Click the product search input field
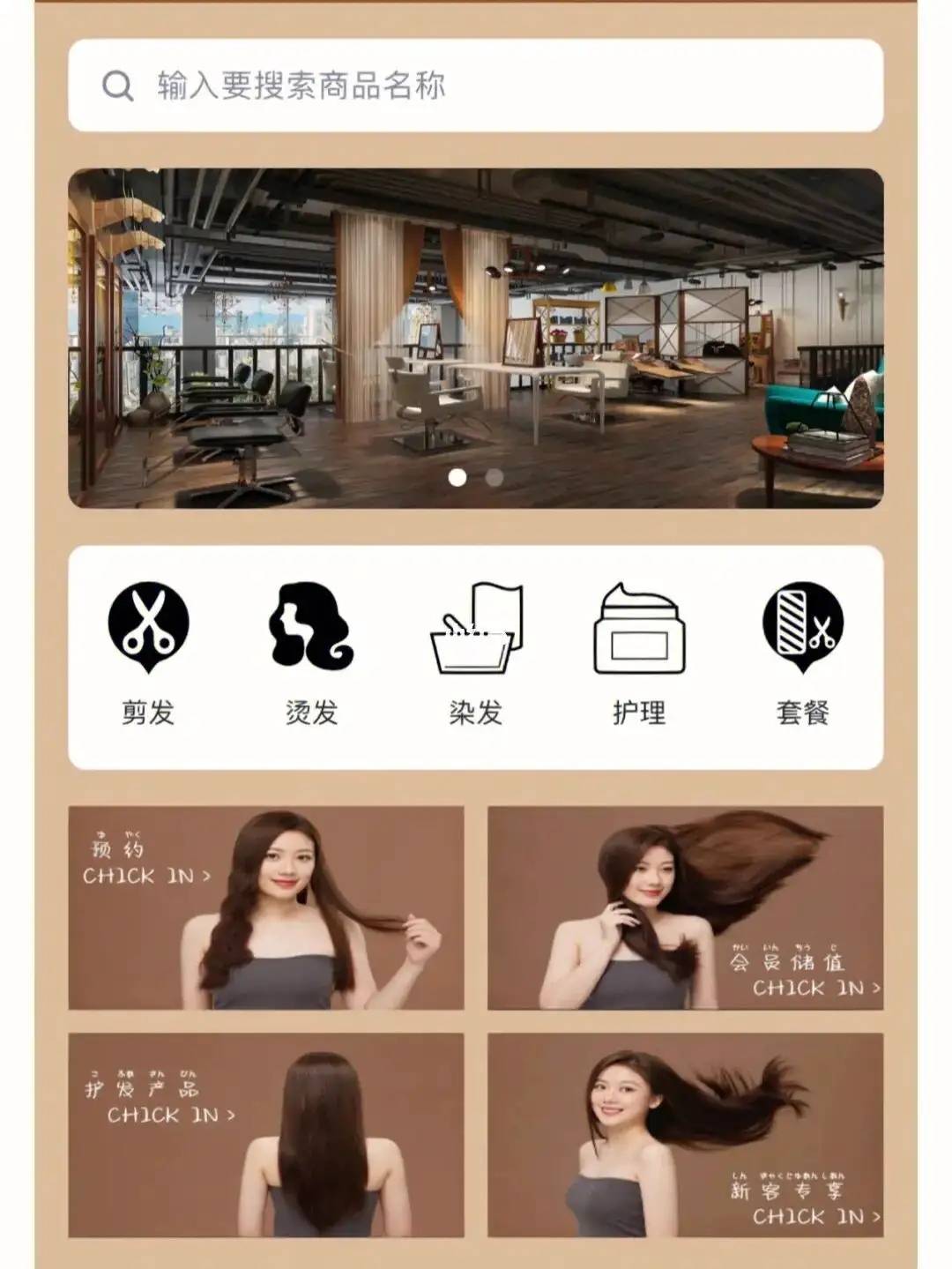952x1269 pixels. 476,84
